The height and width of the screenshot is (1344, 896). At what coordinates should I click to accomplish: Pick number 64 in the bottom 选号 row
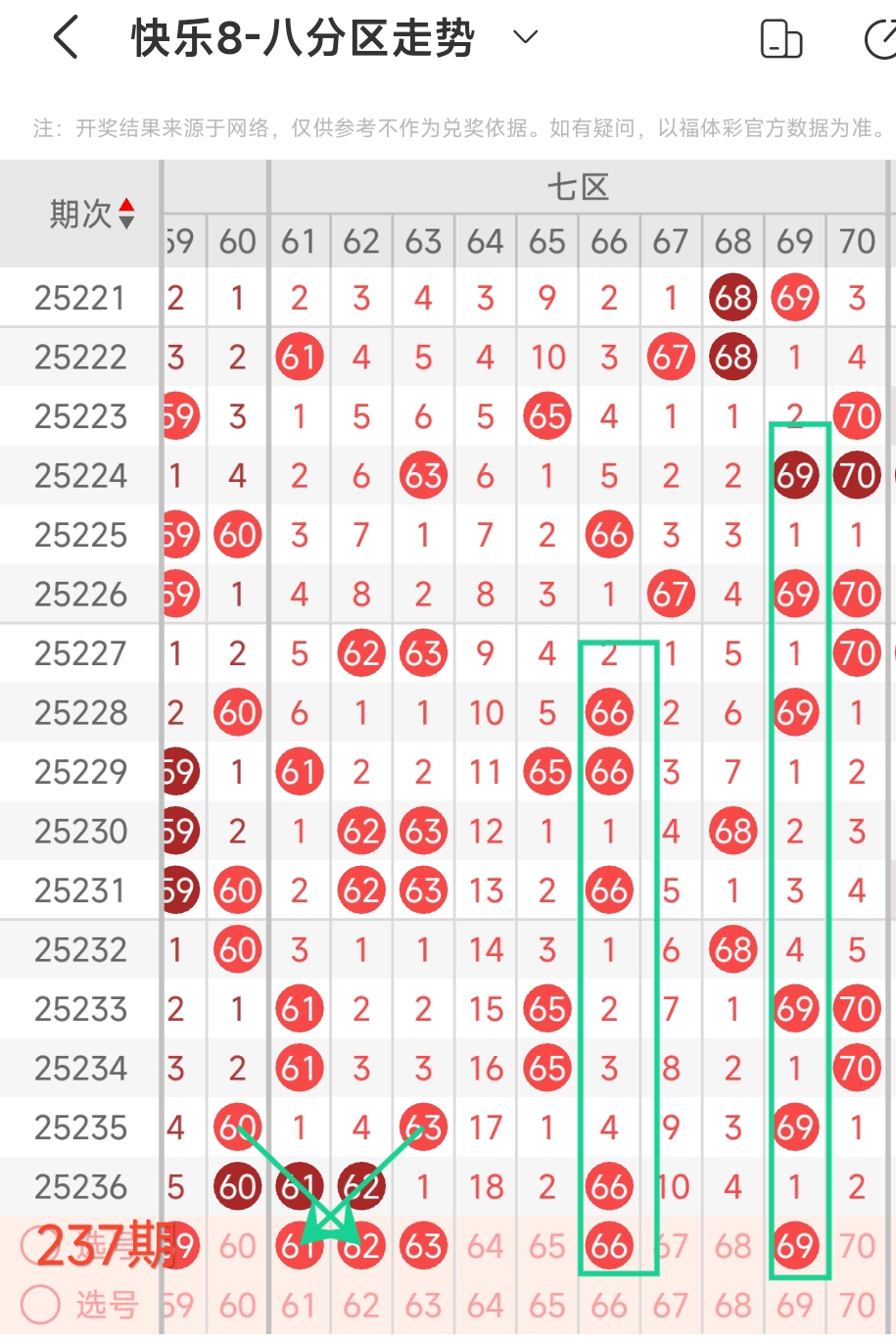click(x=485, y=1306)
